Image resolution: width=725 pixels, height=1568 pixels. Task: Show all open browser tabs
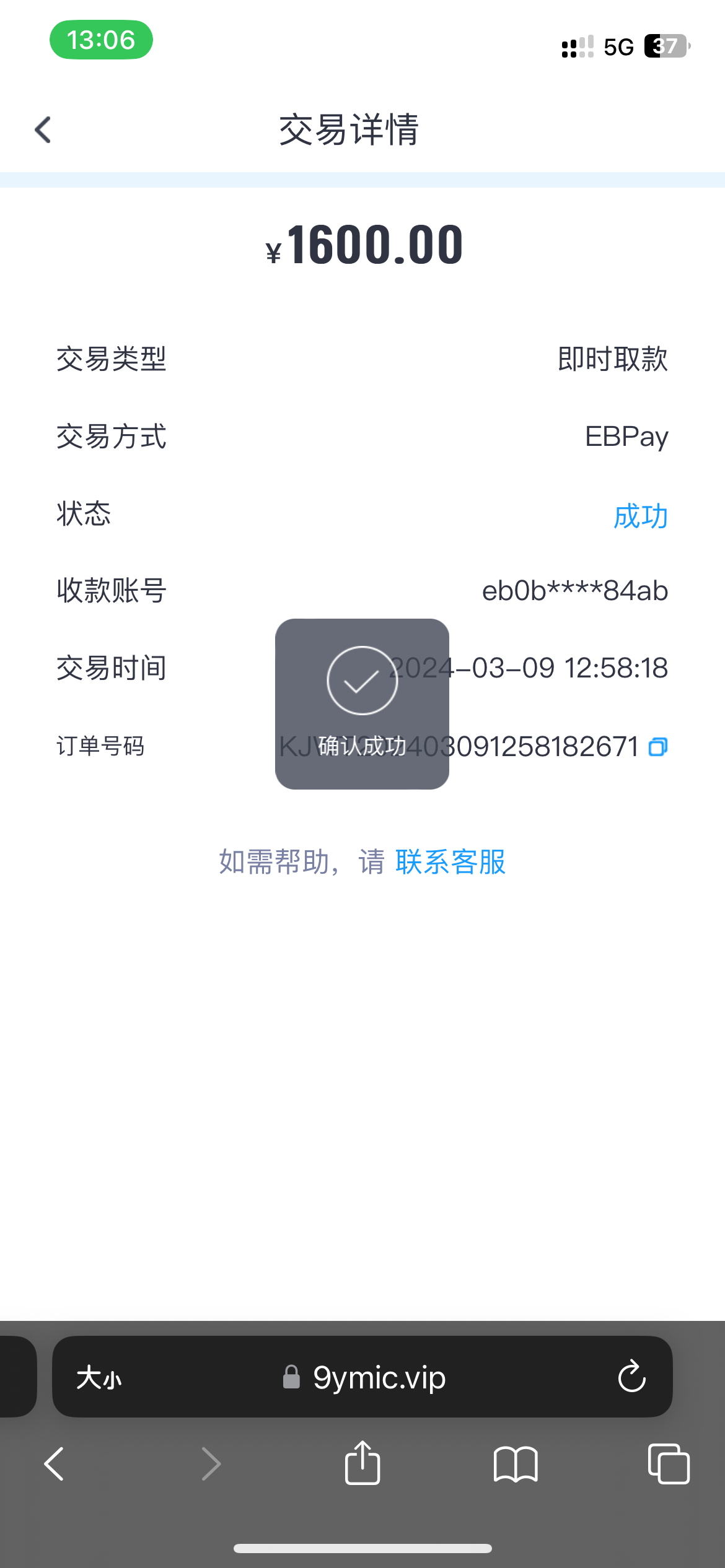coord(668,1464)
